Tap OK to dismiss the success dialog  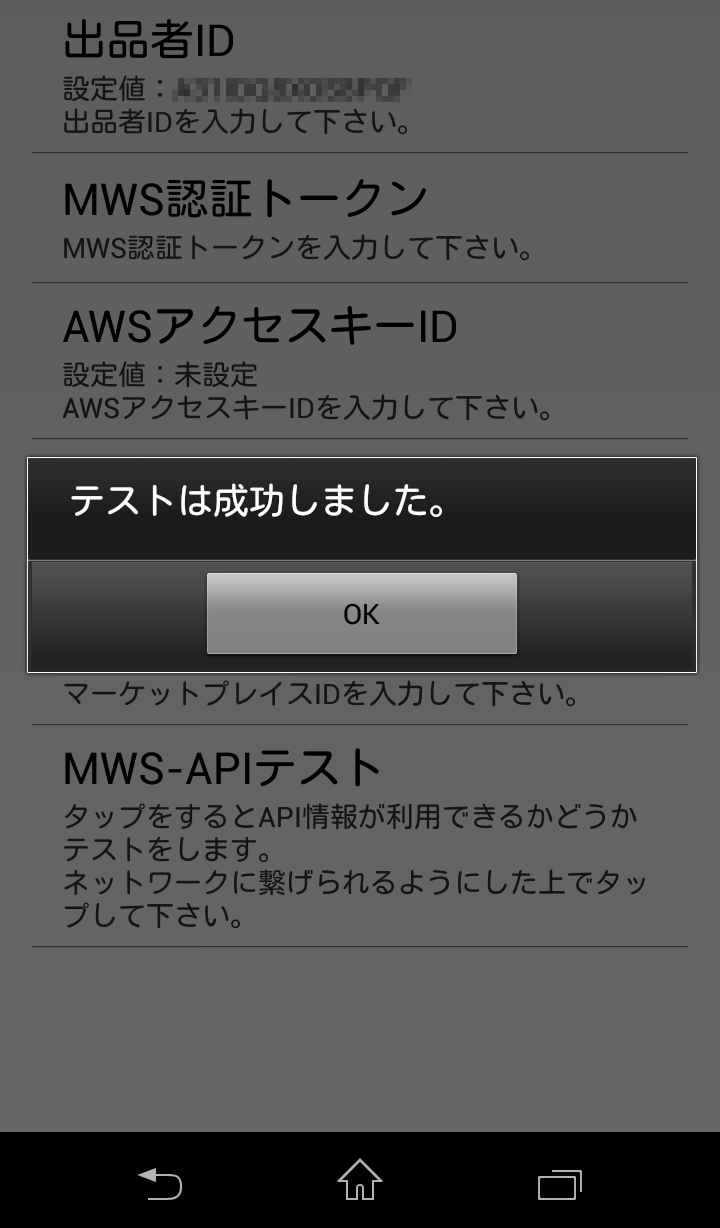361,613
